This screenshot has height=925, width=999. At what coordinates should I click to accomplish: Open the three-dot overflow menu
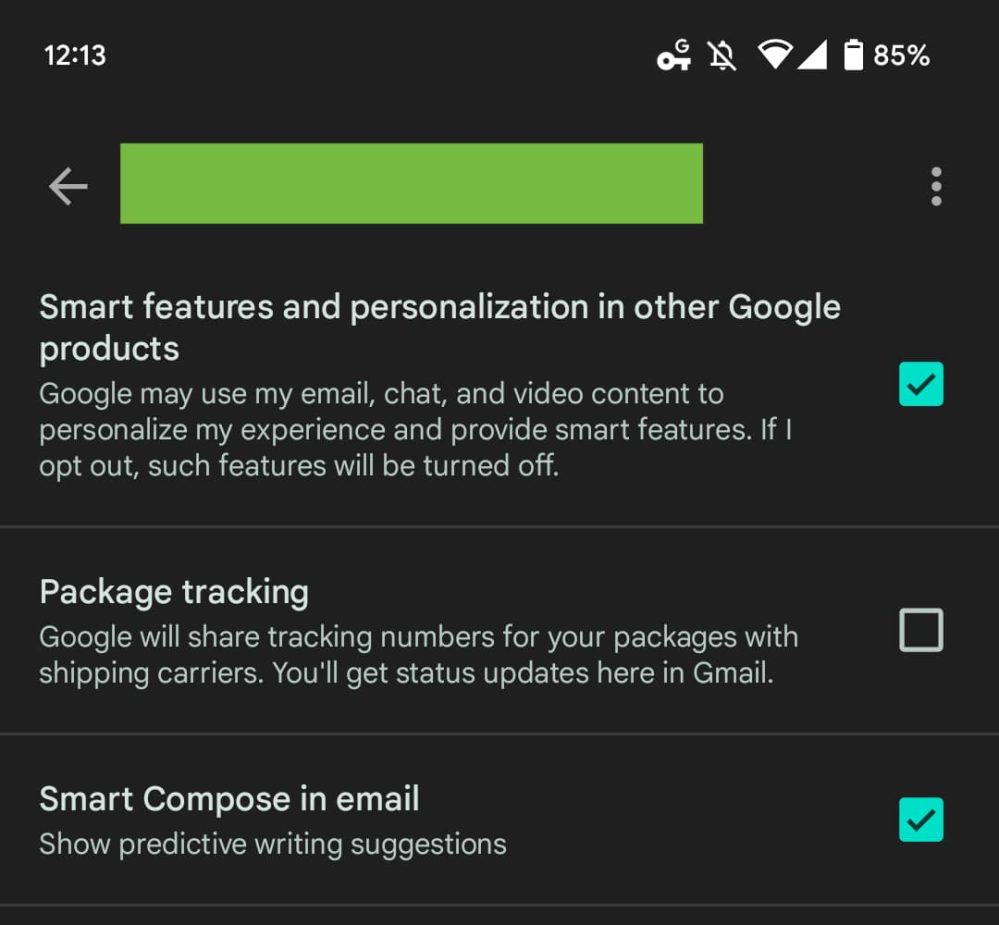pos(936,186)
